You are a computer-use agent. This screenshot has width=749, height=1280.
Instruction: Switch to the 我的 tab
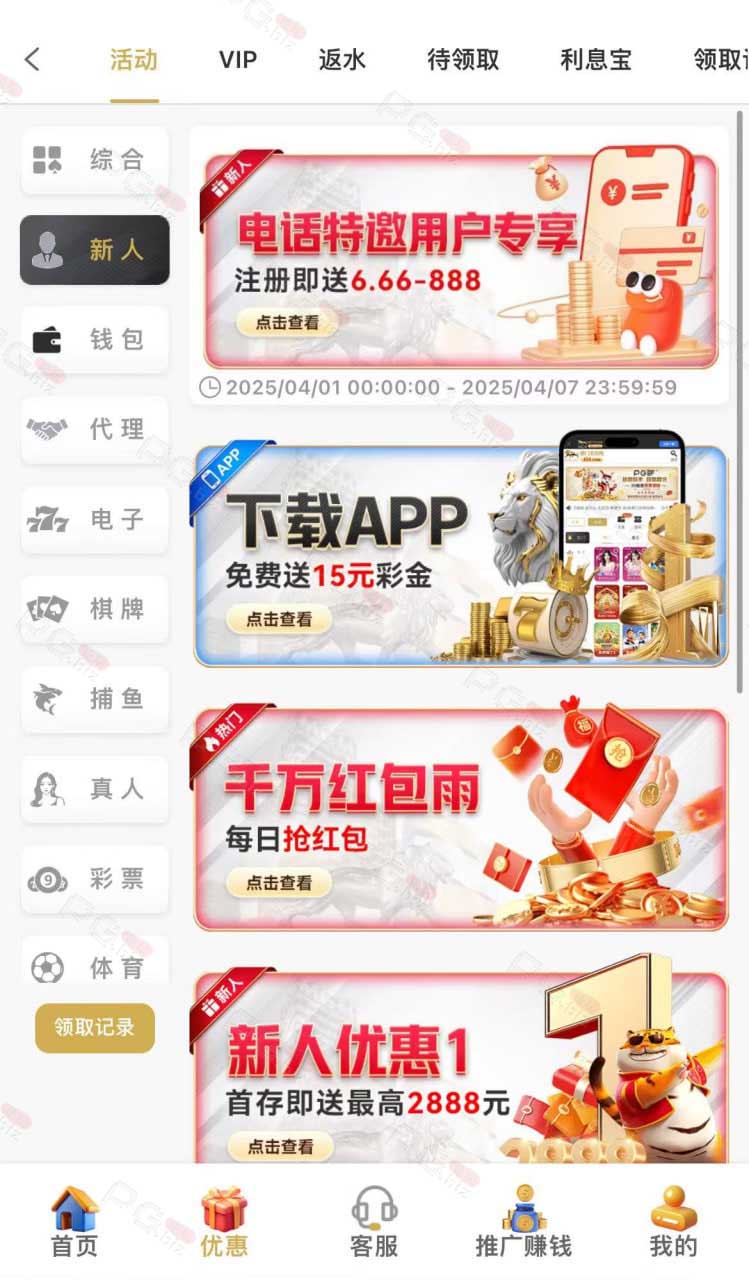pos(673,1222)
